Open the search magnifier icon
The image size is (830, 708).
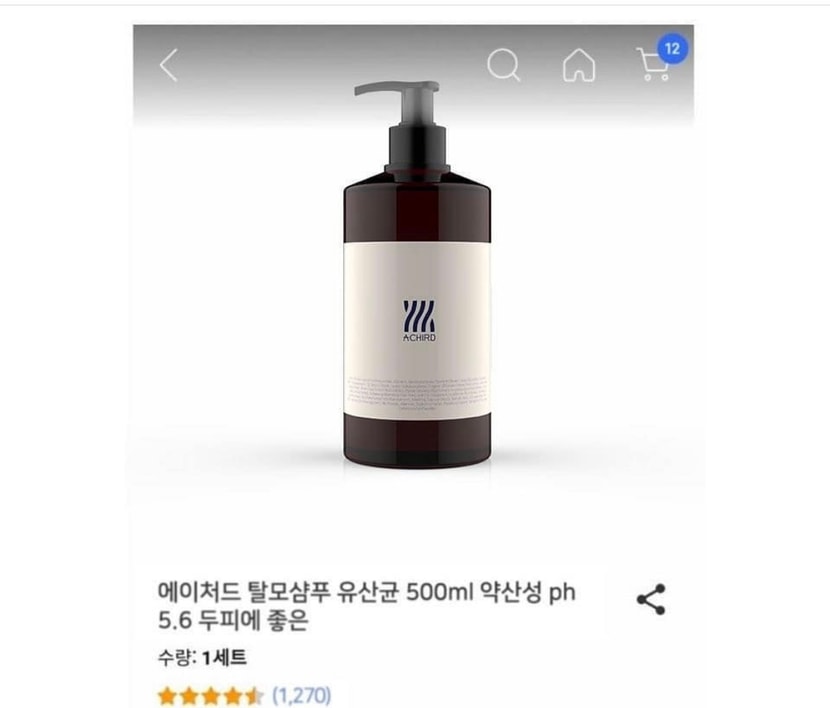click(x=503, y=65)
